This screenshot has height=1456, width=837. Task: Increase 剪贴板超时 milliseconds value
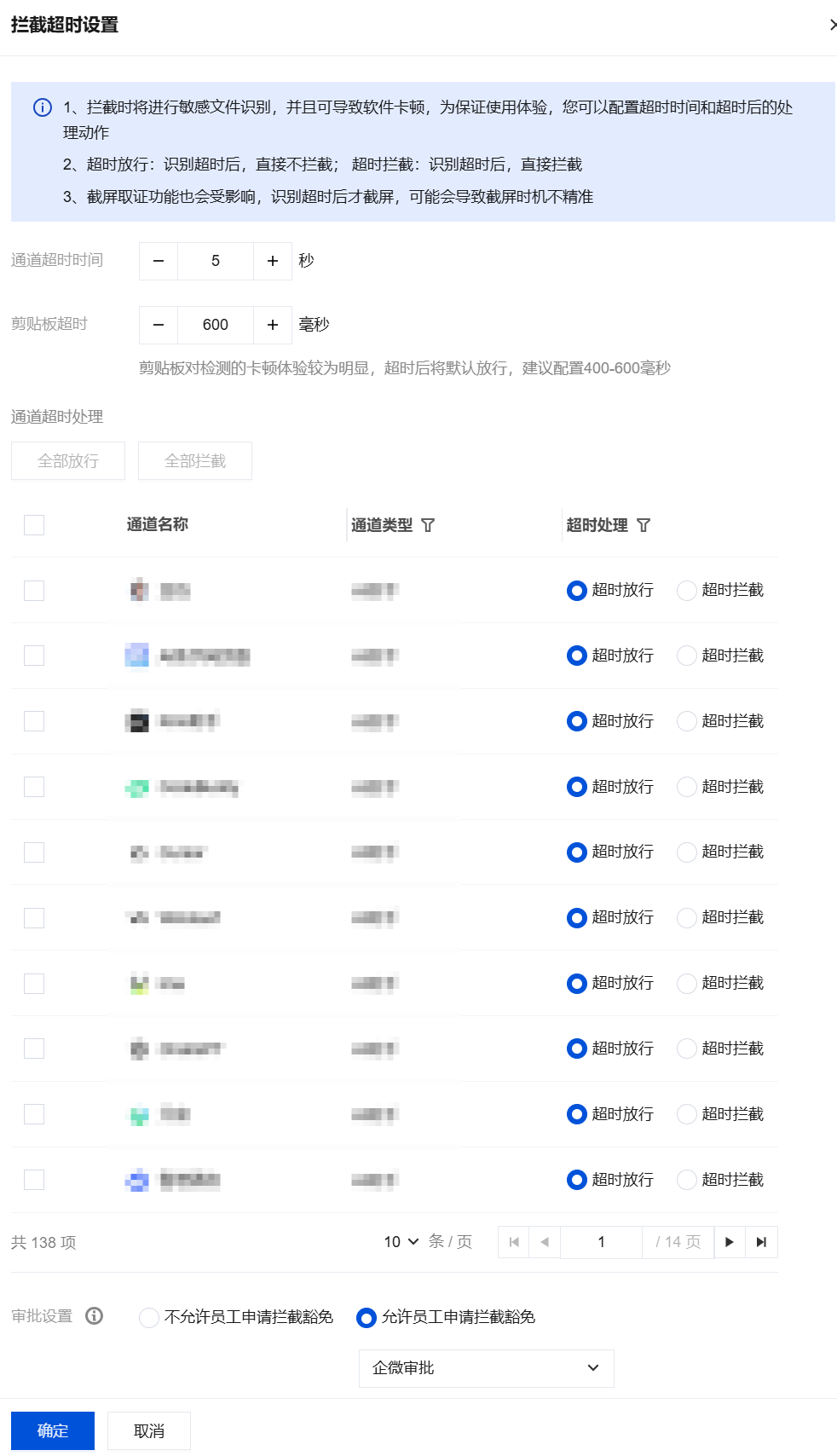pyautogui.click(x=273, y=325)
